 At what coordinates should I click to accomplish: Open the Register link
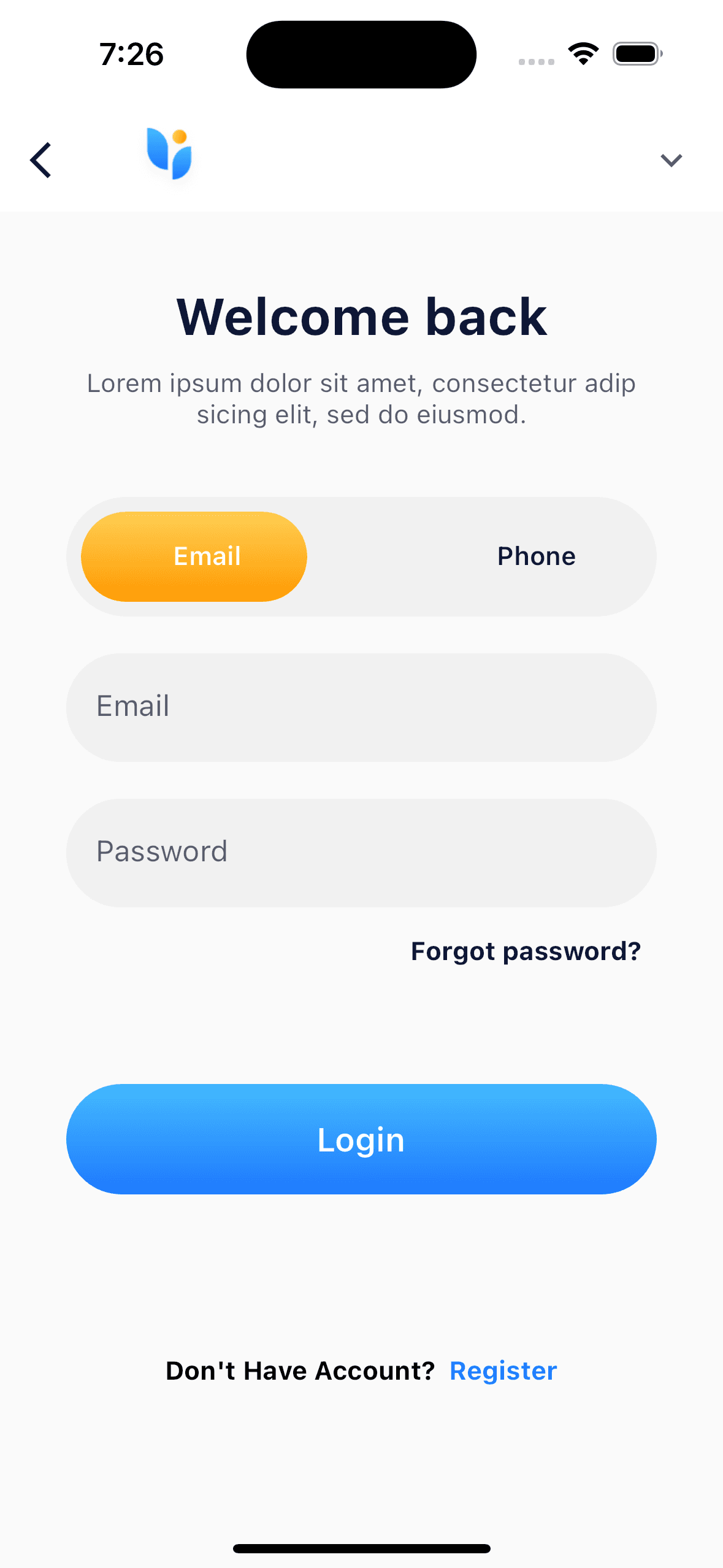(x=503, y=1371)
